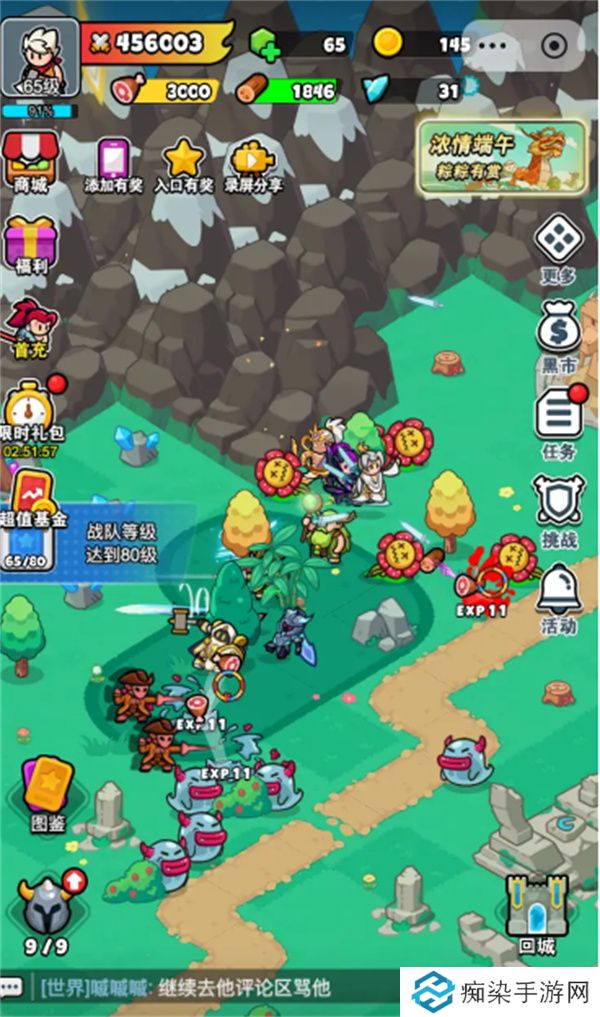The height and width of the screenshot is (1017, 600).
Task: Return to town via 回城
Action: tap(536, 908)
